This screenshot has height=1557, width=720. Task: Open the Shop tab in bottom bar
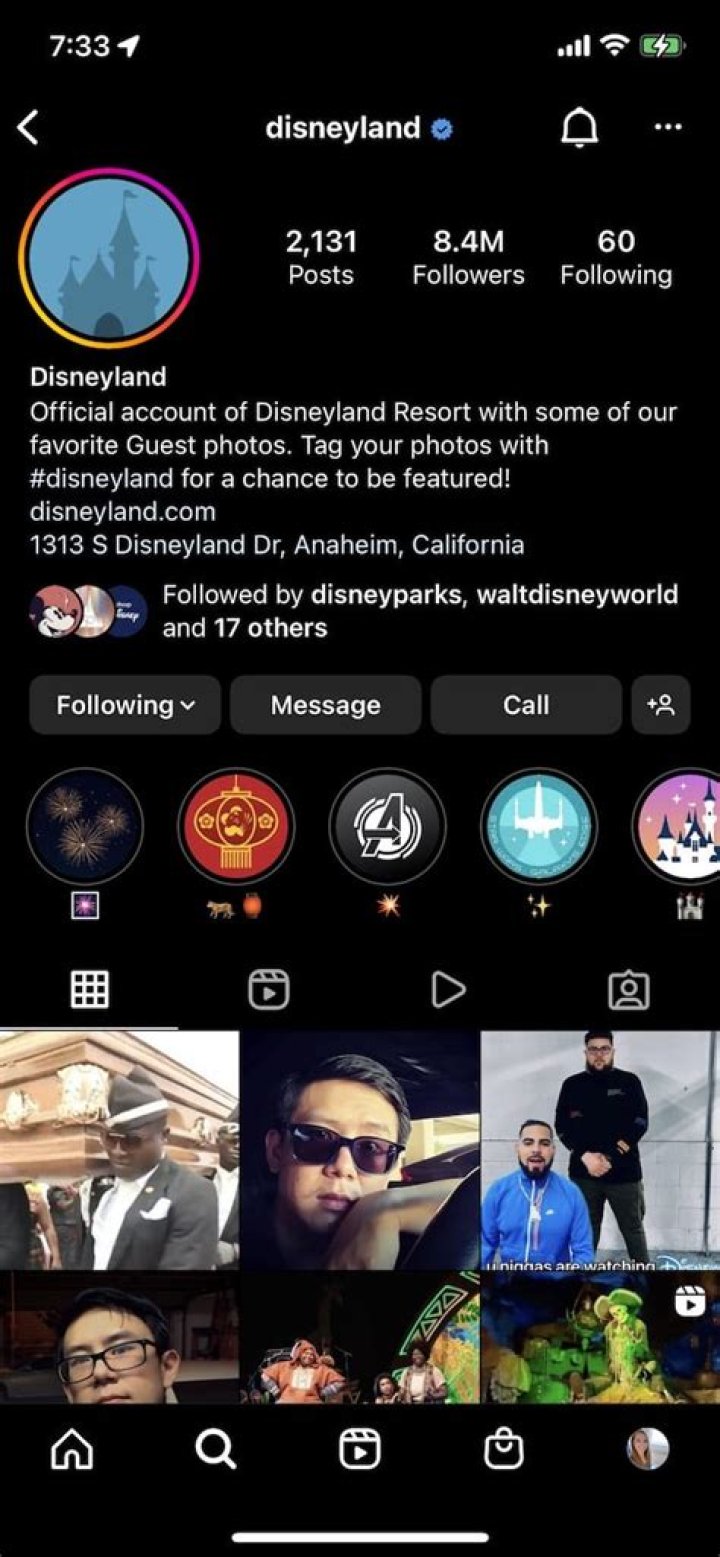pos(504,1449)
